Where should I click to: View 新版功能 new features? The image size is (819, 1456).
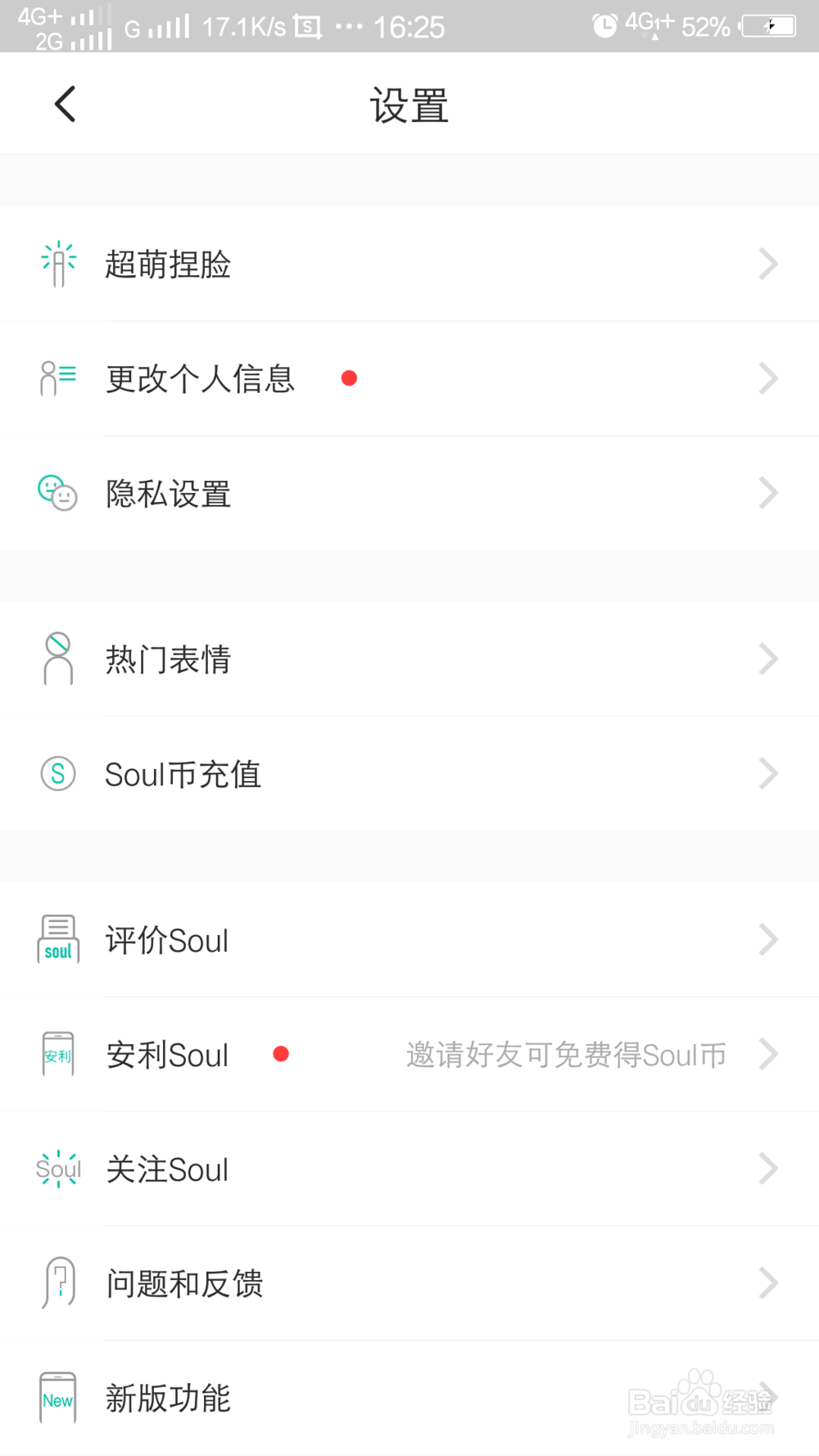point(409,1398)
